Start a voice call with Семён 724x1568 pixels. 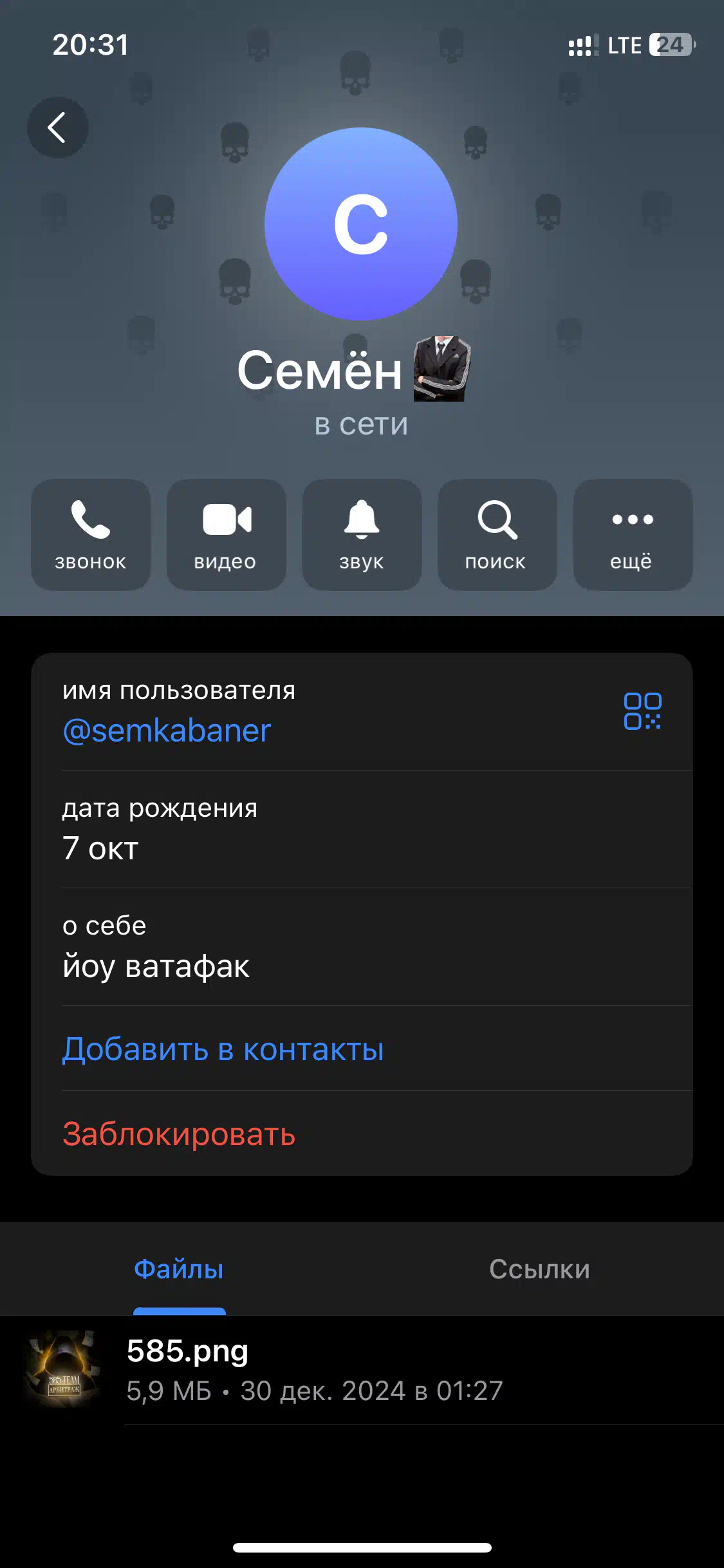(91, 534)
